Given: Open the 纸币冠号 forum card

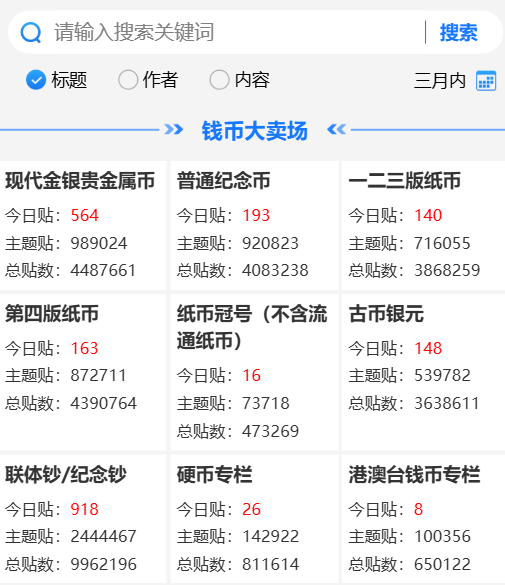Looking at the screenshot, I should [254, 372].
